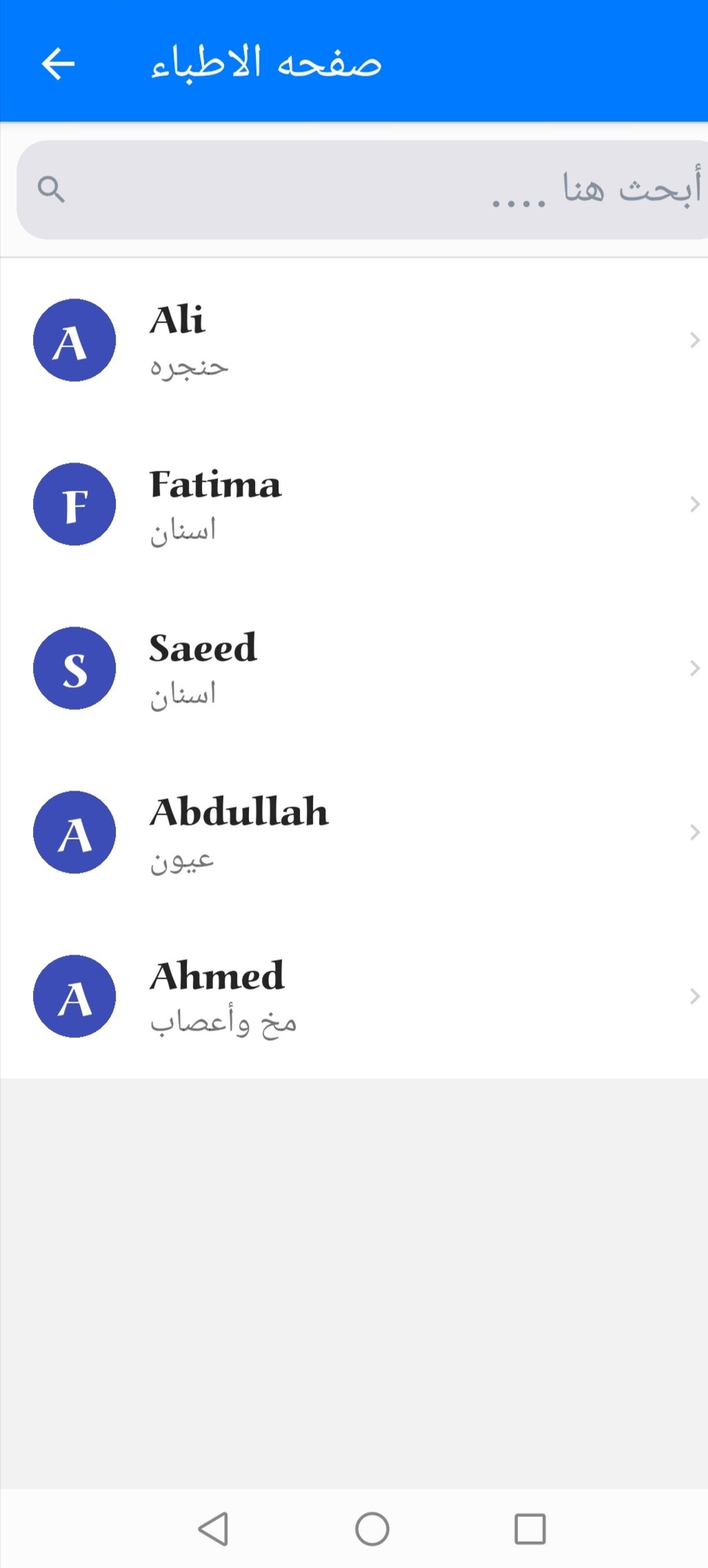The image size is (708, 1568).
Task: Go back using the top-left arrow
Action: (x=58, y=64)
